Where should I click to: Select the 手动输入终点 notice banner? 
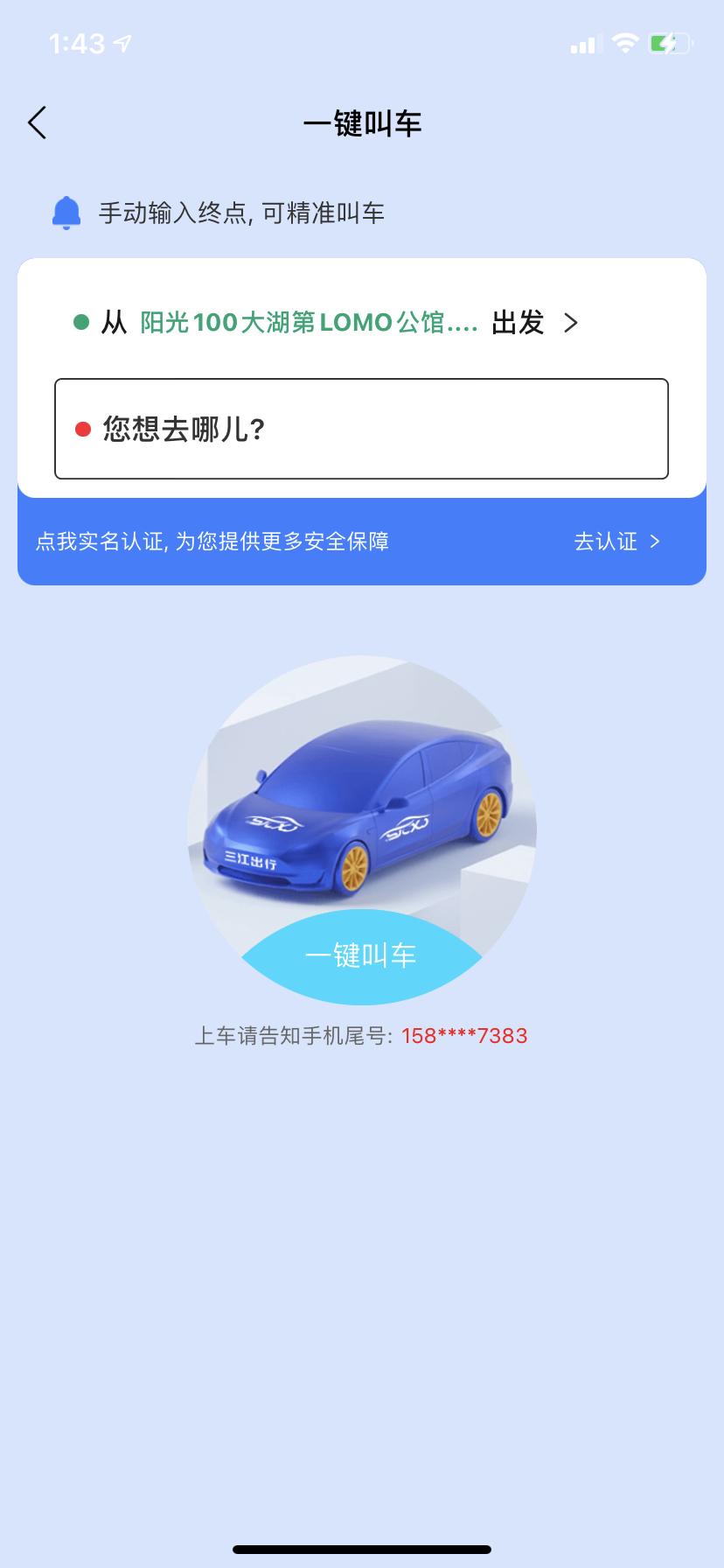point(245,211)
